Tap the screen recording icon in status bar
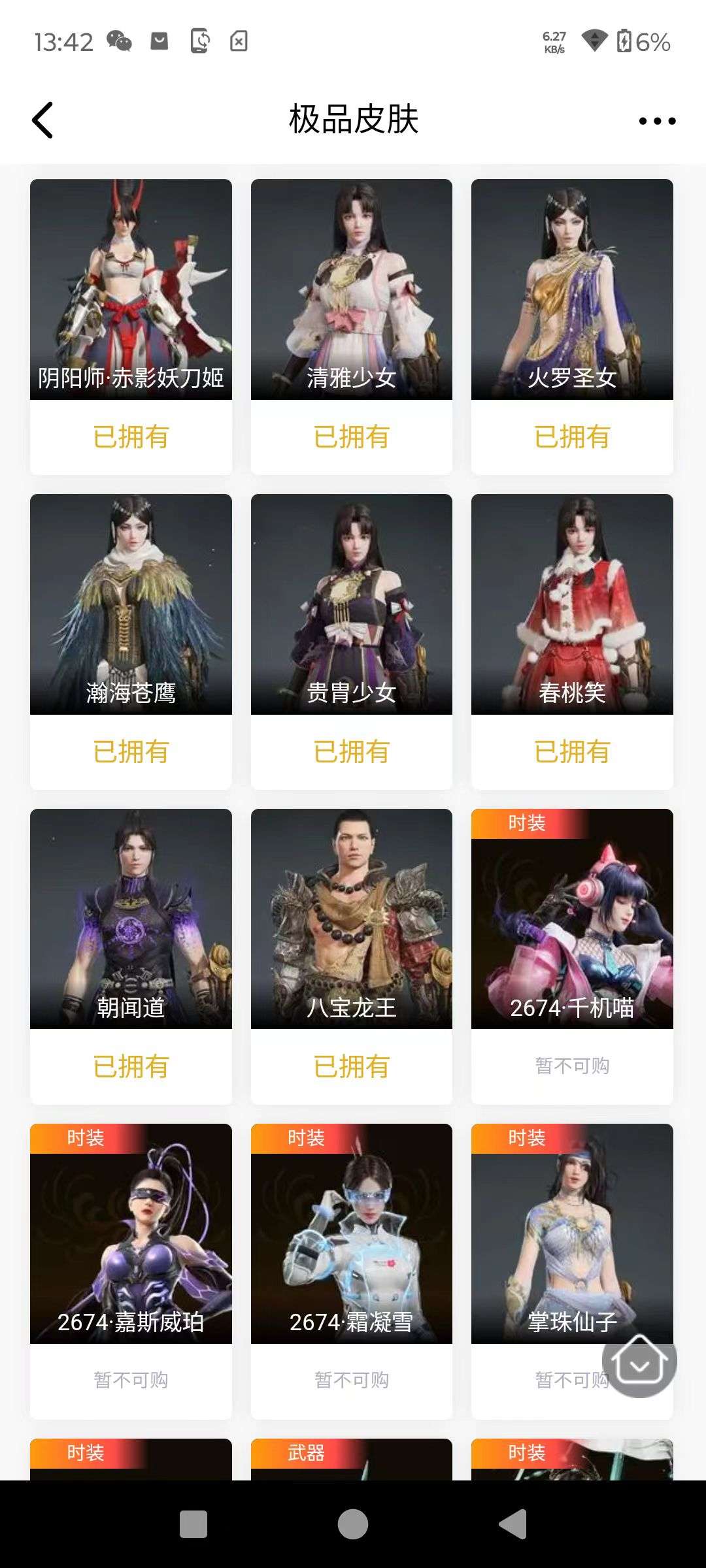This screenshot has height=1568, width=706. coord(201,42)
